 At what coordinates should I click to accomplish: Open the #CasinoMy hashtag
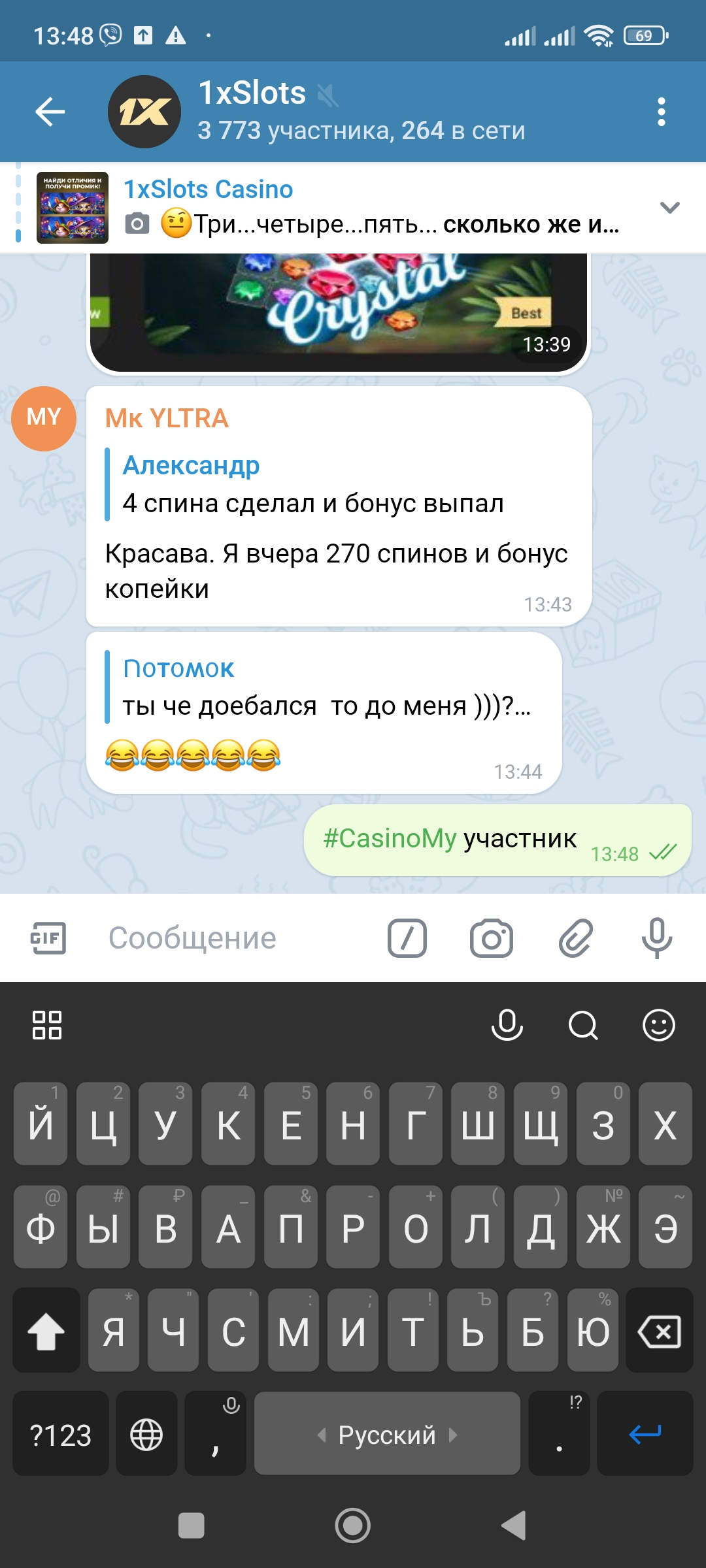[x=390, y=838]
